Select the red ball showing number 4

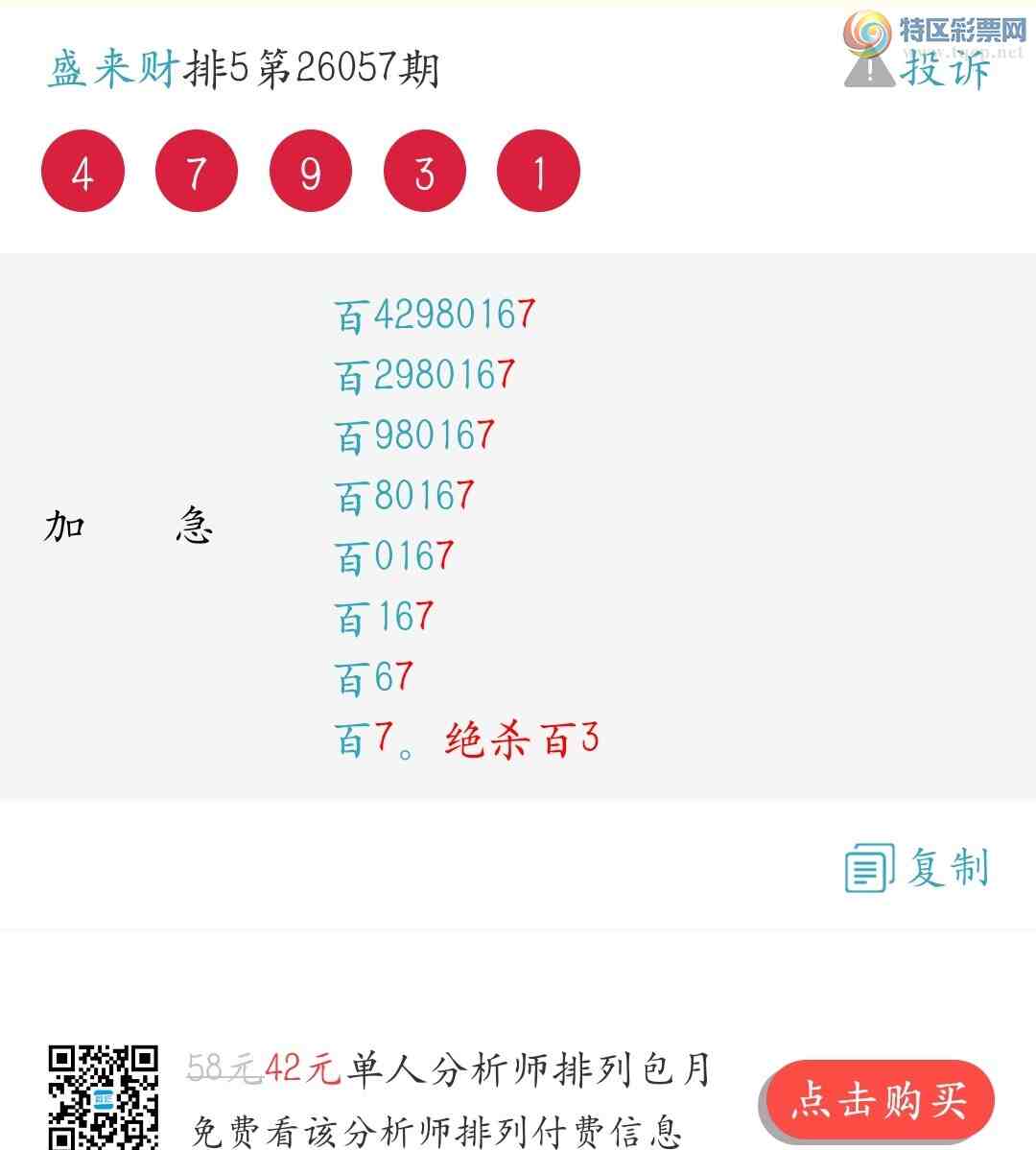tap(82, 173)
